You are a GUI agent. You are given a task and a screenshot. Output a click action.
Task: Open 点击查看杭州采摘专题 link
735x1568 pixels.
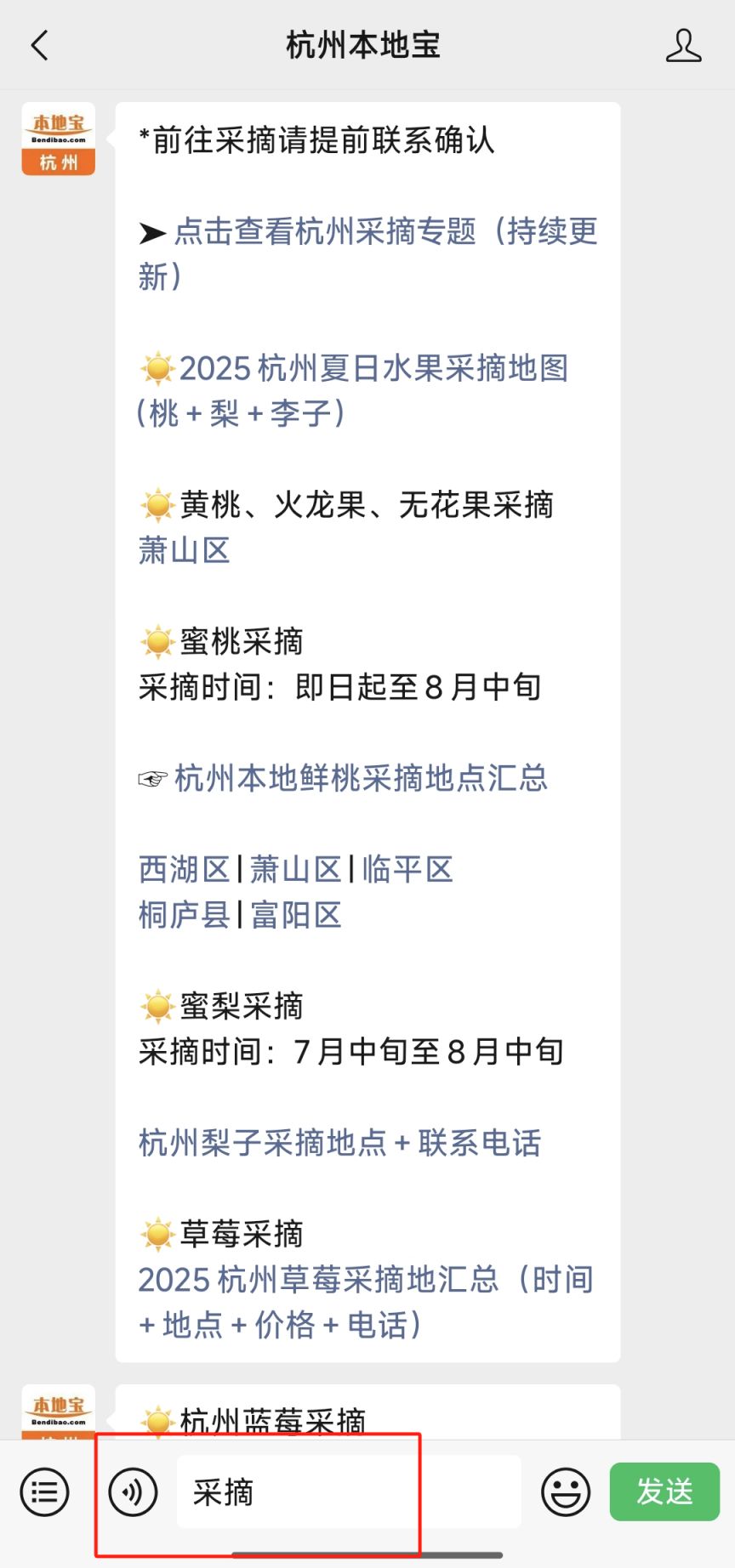coord(385,232)
